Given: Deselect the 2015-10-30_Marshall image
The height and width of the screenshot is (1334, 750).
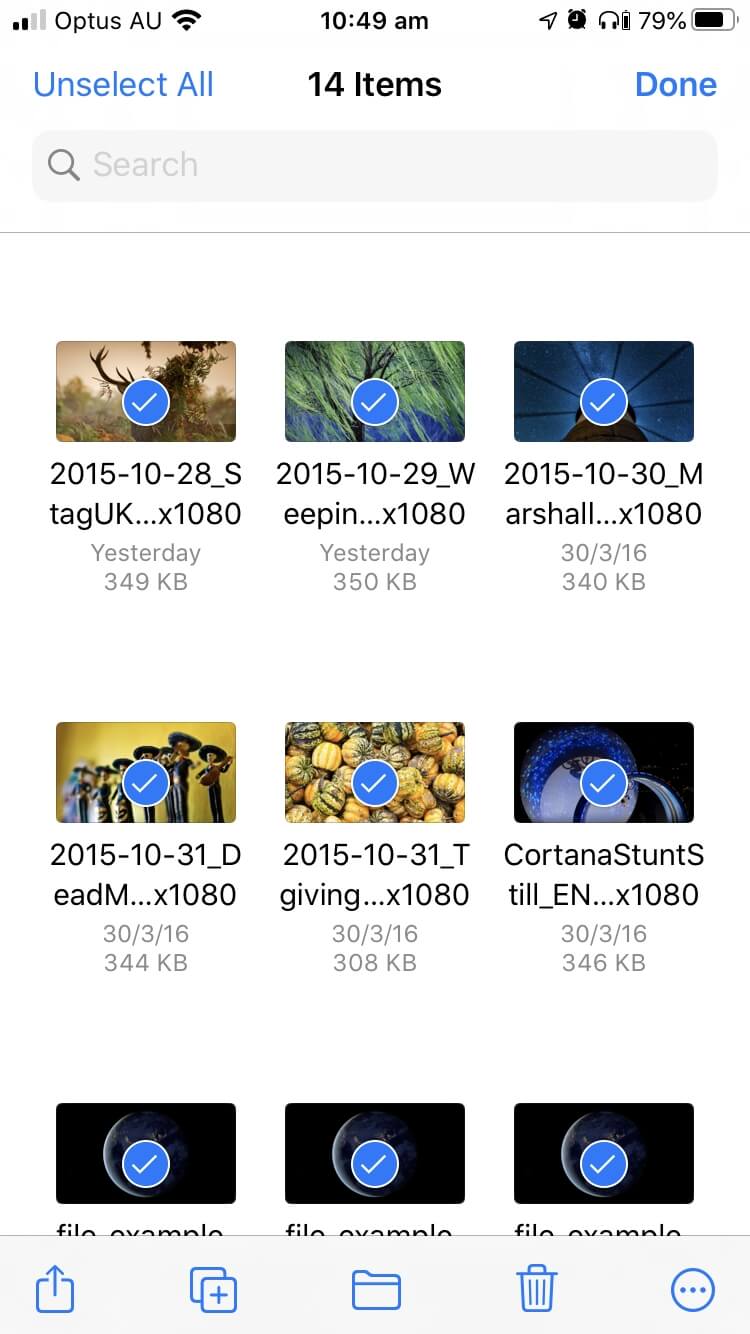Looking at the screenshot, I should (x=604, y=392).
